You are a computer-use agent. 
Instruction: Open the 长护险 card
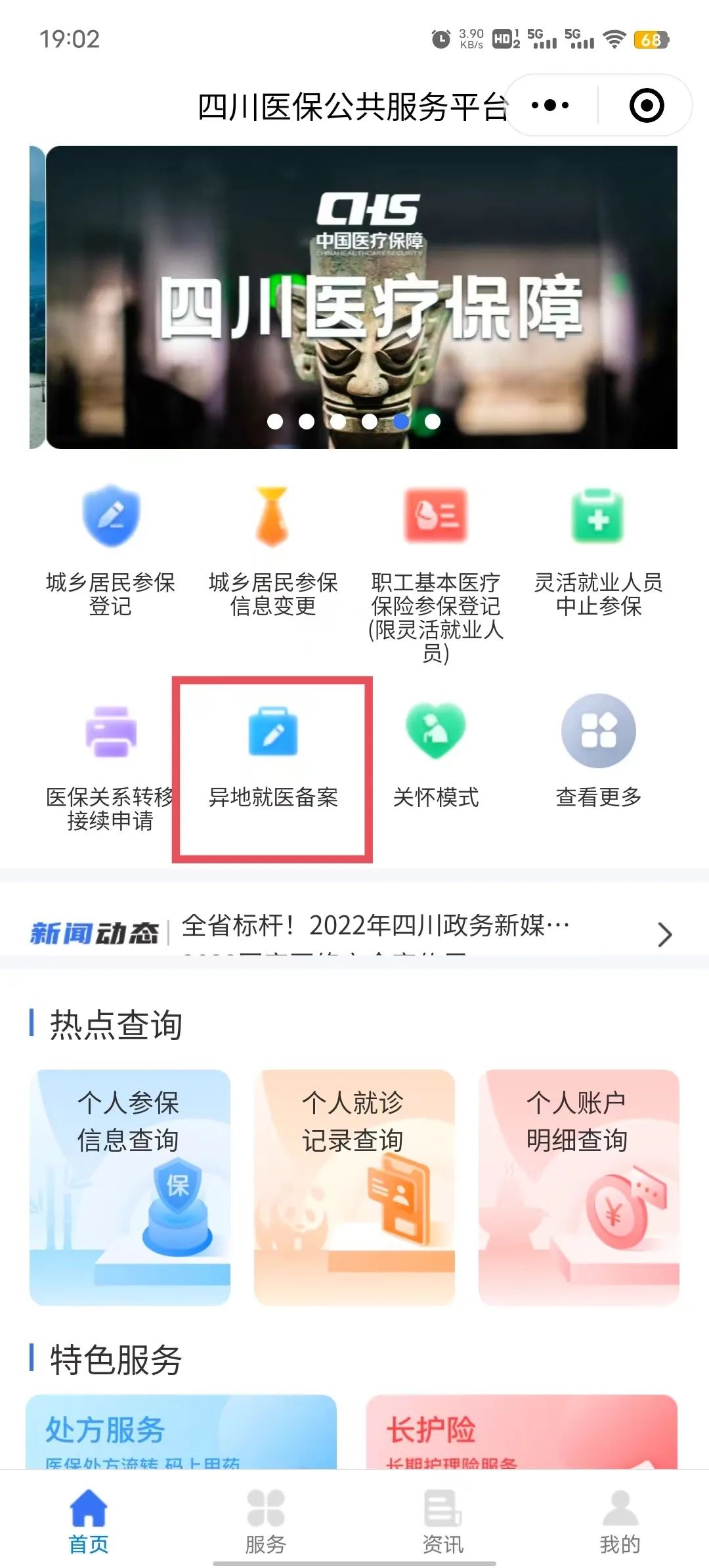tap(521, 1433)
